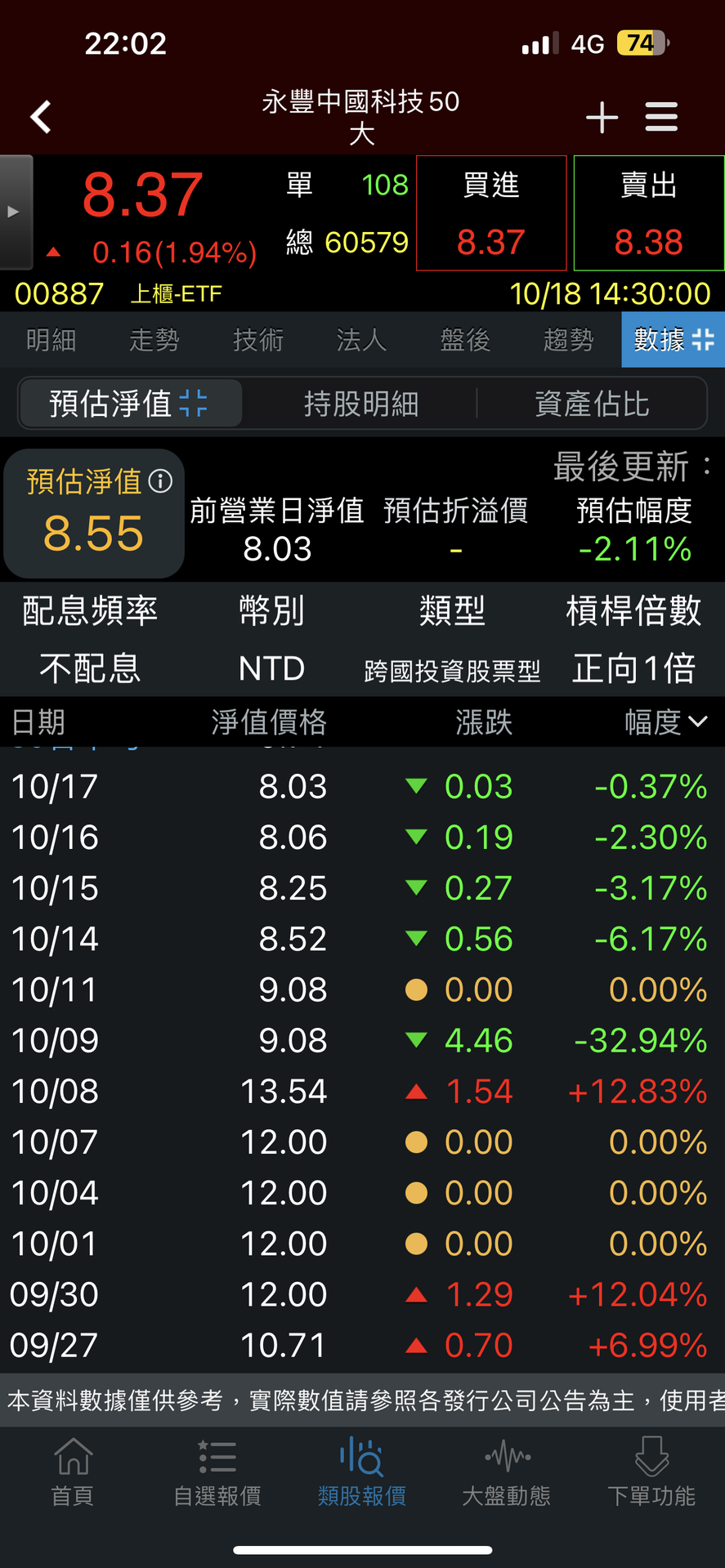Screen dimensions: 725x1568
Task: Go to 首頁 in bottom navigation
Action: pyautogui.click(x=73, y=1472)
